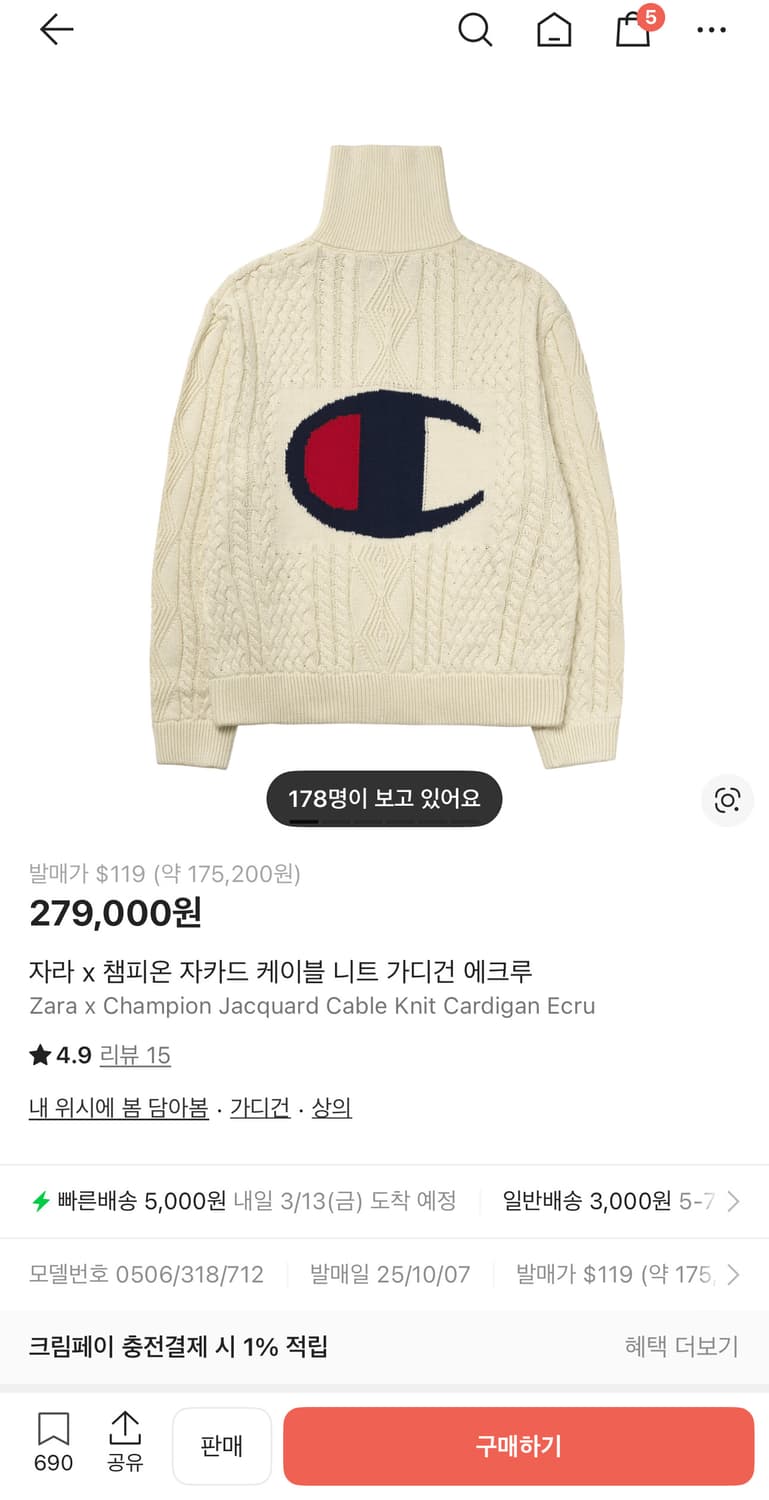
Task: Open the more options ellipsis menu
Action: click(x=711, y=30)
